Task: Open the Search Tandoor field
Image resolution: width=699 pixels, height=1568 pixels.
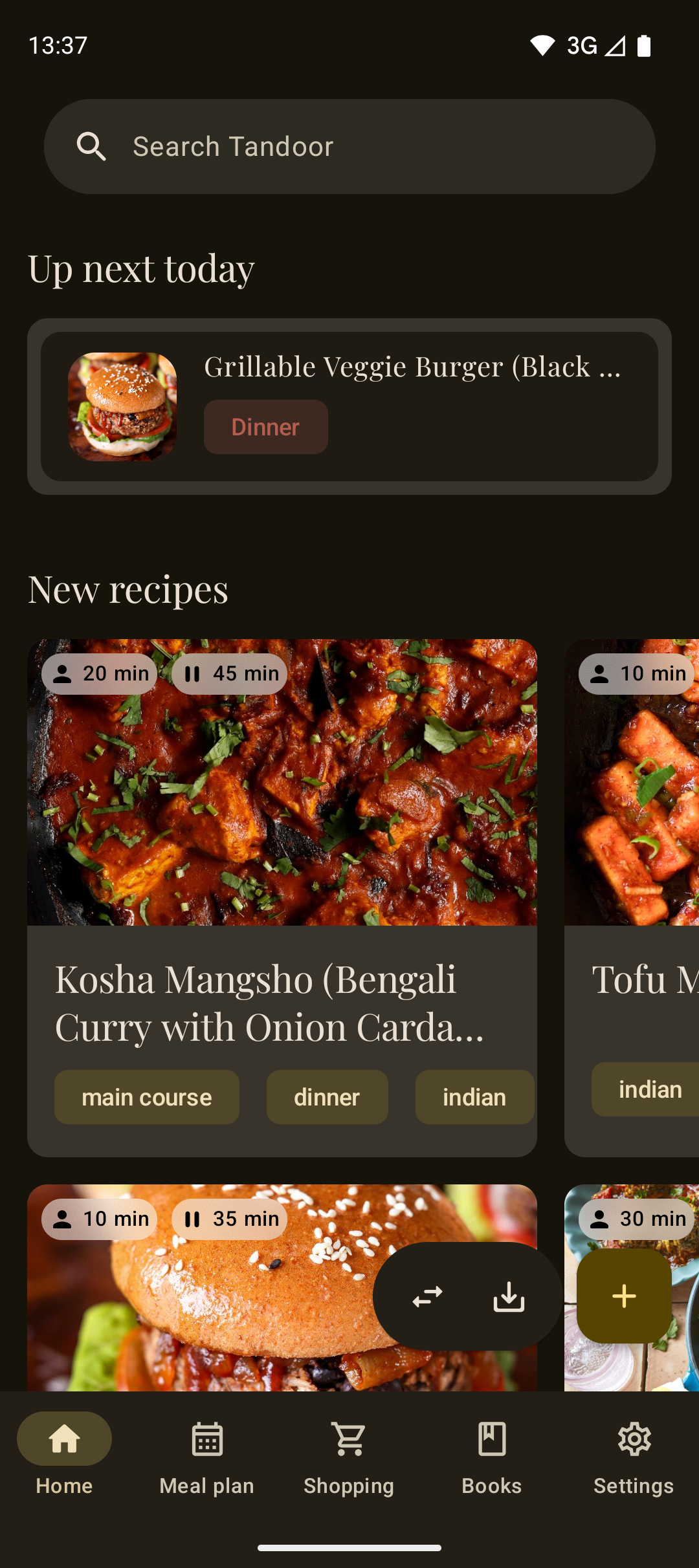Action: pyautogui.click(x=349, y=147)
